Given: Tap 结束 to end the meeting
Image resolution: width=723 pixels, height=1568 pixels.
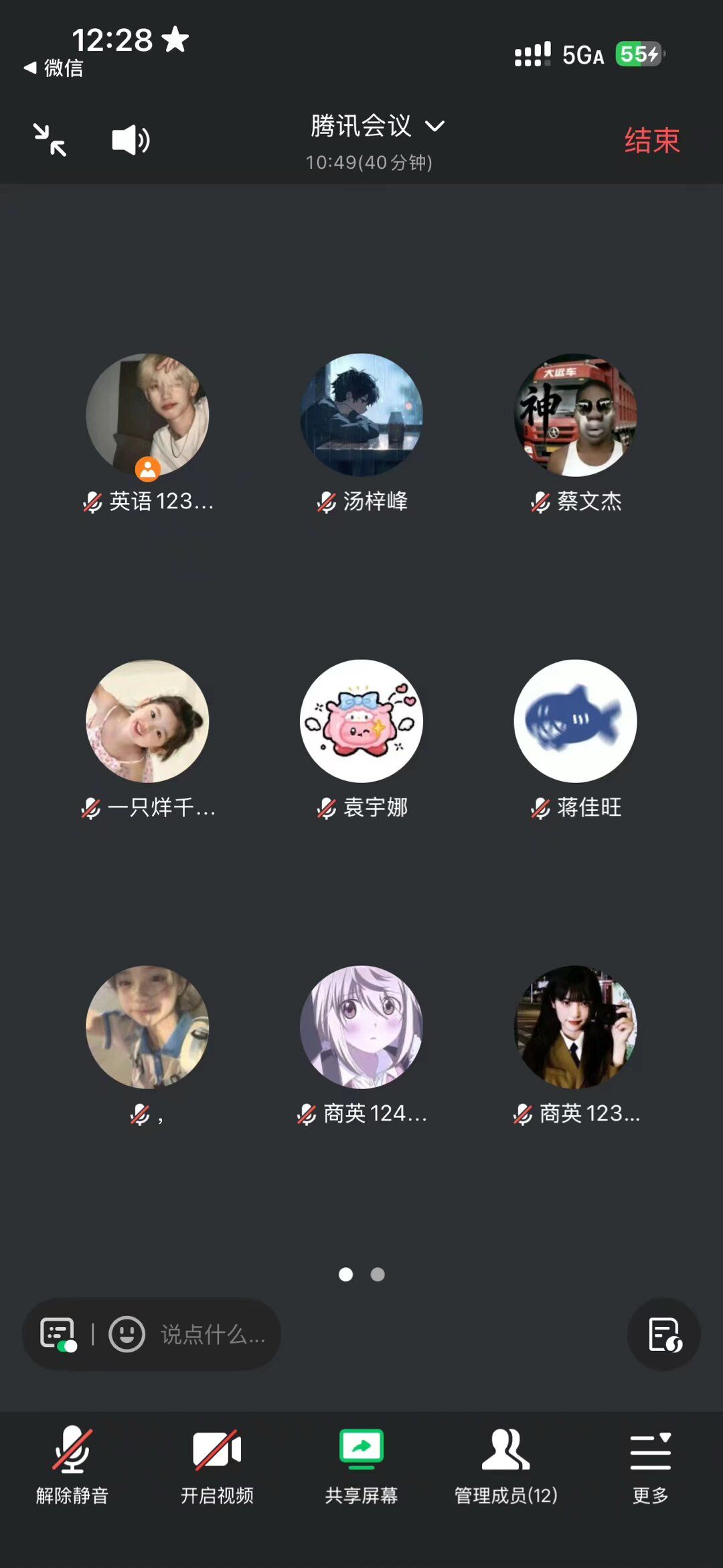Looking at the screenshot, I should 651,141.
